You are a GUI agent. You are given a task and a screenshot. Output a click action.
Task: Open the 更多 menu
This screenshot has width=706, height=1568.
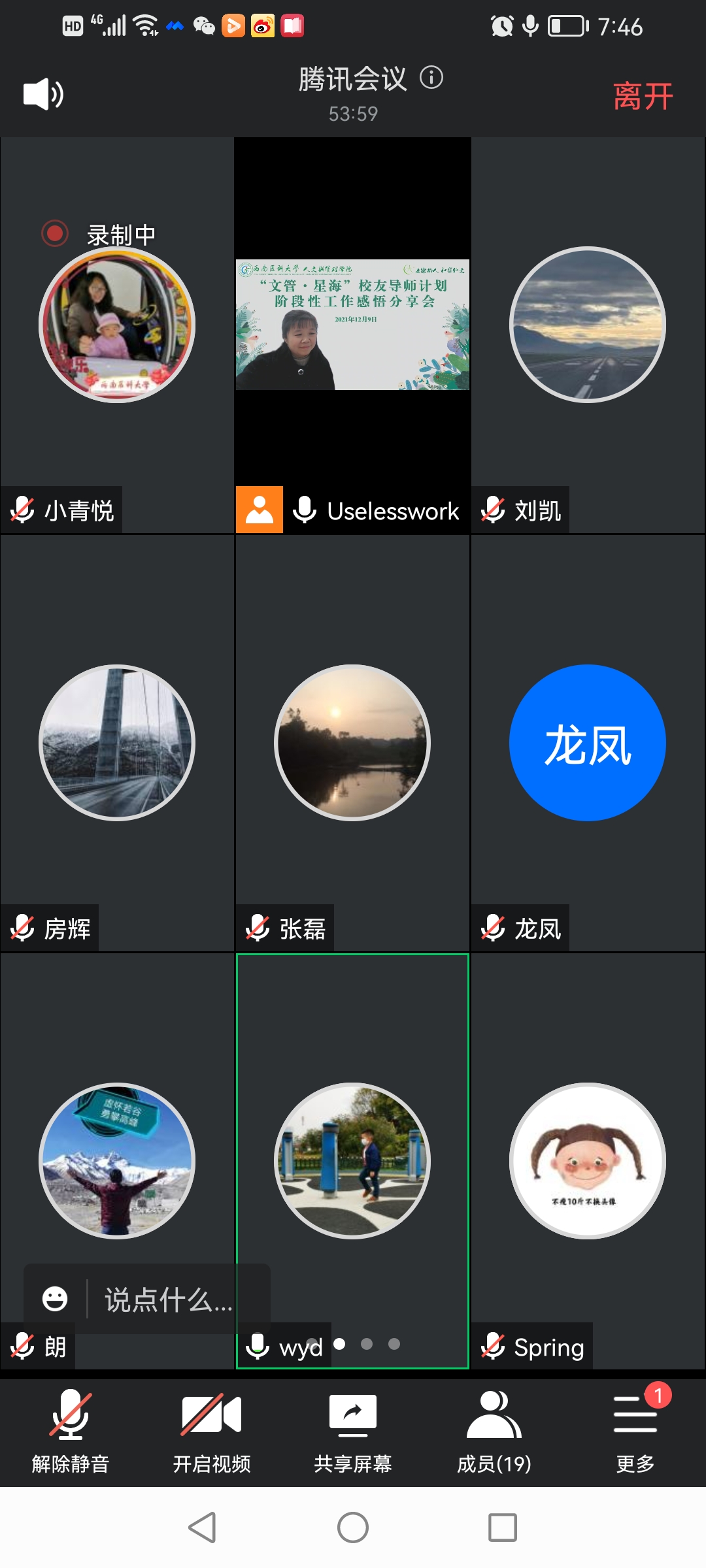pyautogui.click(x=635, y=1431)
